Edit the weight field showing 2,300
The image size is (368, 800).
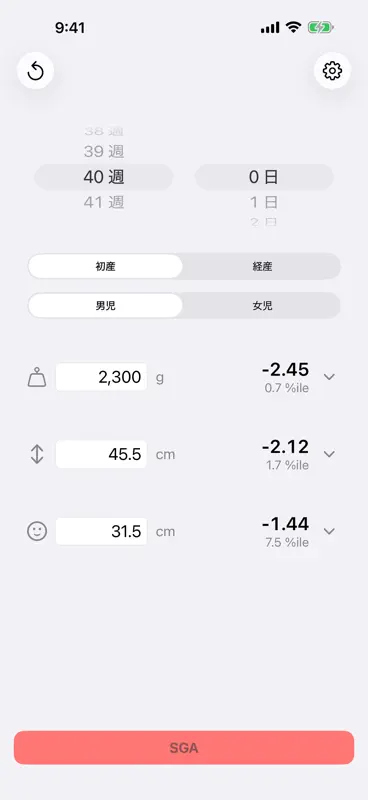101,377
